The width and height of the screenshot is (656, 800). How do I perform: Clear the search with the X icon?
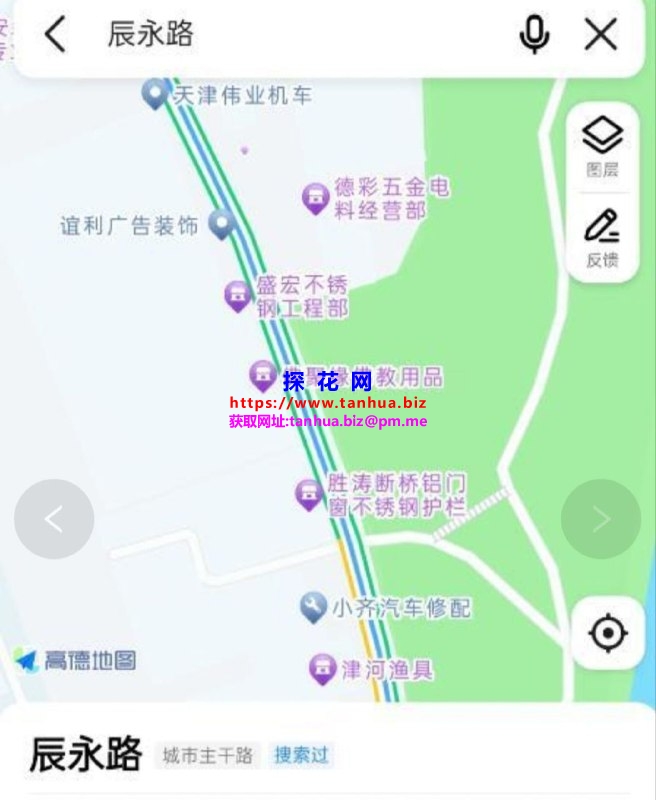pyautogui.click(x=600, y=35)
